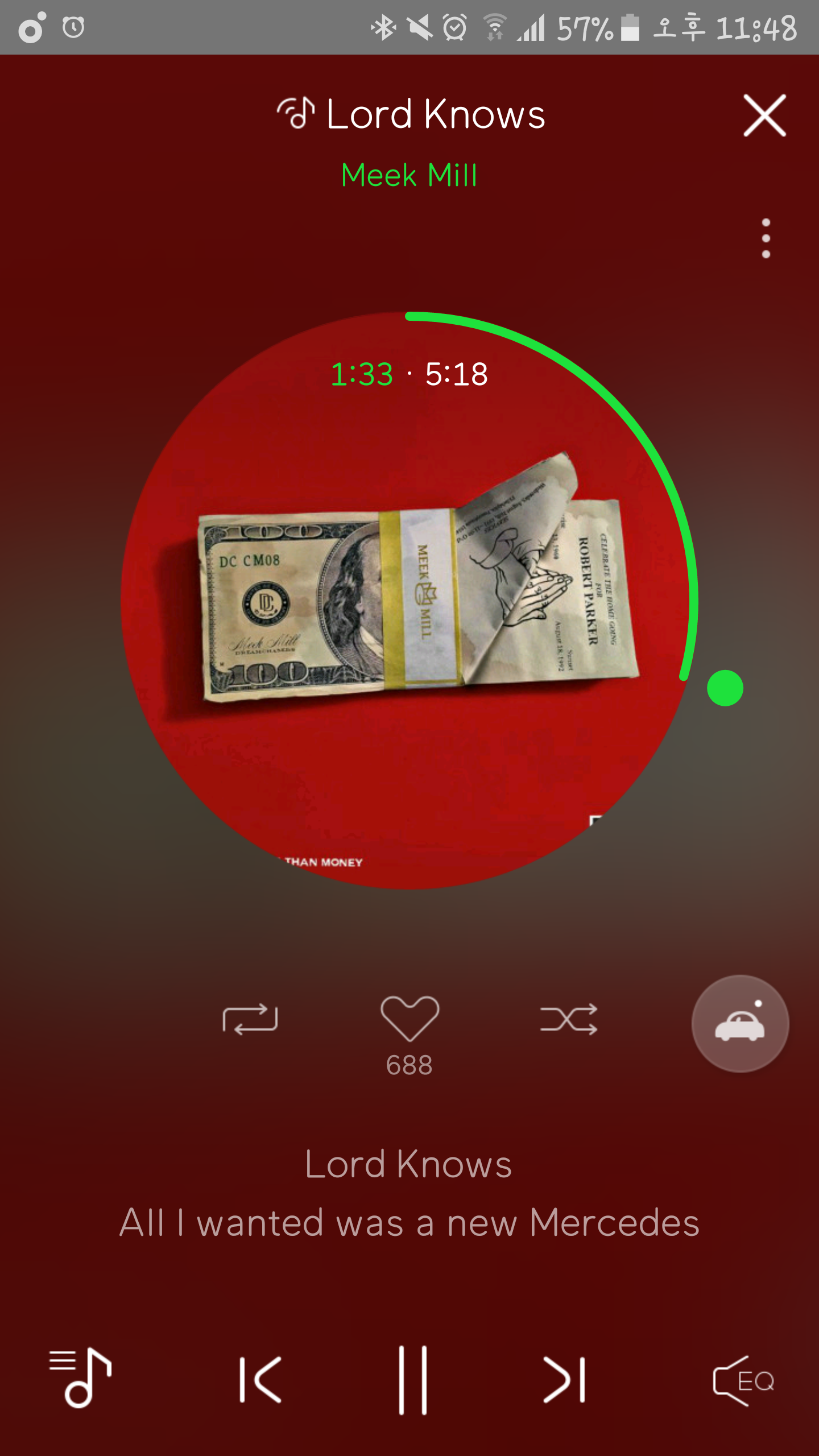Viewport: 819px width, 1456px height.
Task: Pause the current song
Action: tap(413, 1380)
